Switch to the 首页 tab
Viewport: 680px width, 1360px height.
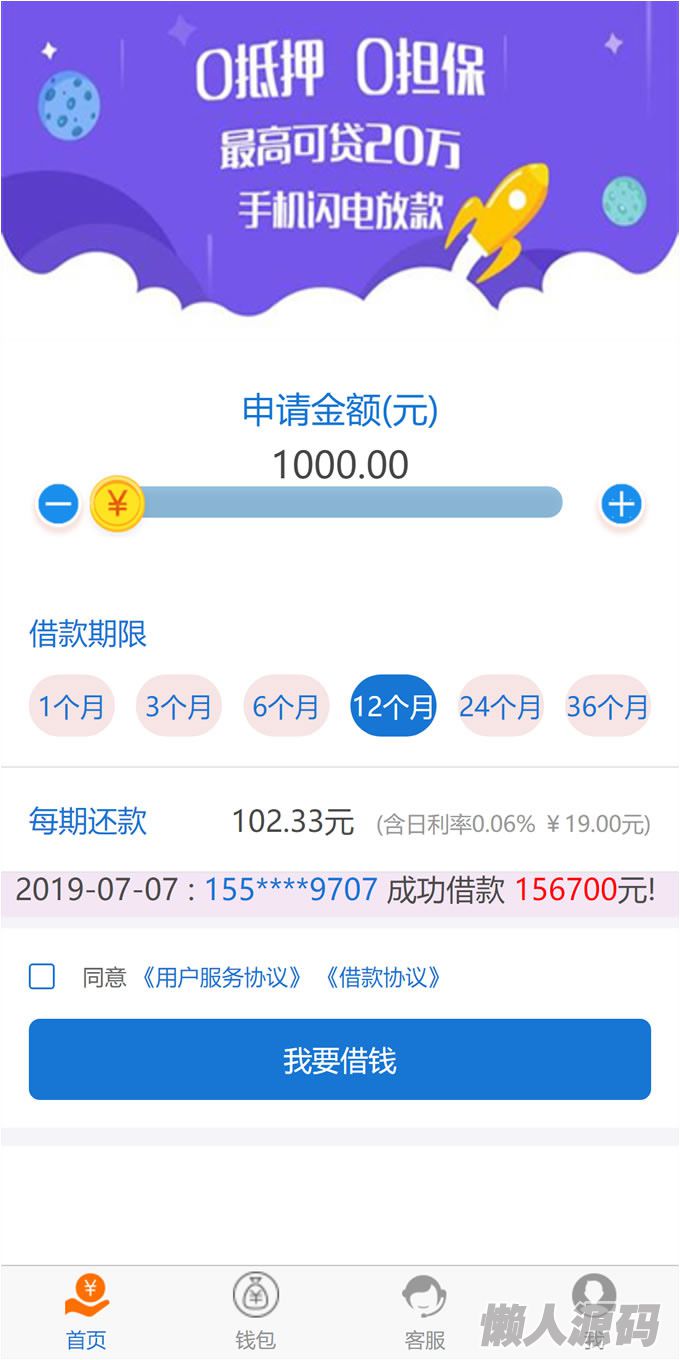[x=86, y=1312]
